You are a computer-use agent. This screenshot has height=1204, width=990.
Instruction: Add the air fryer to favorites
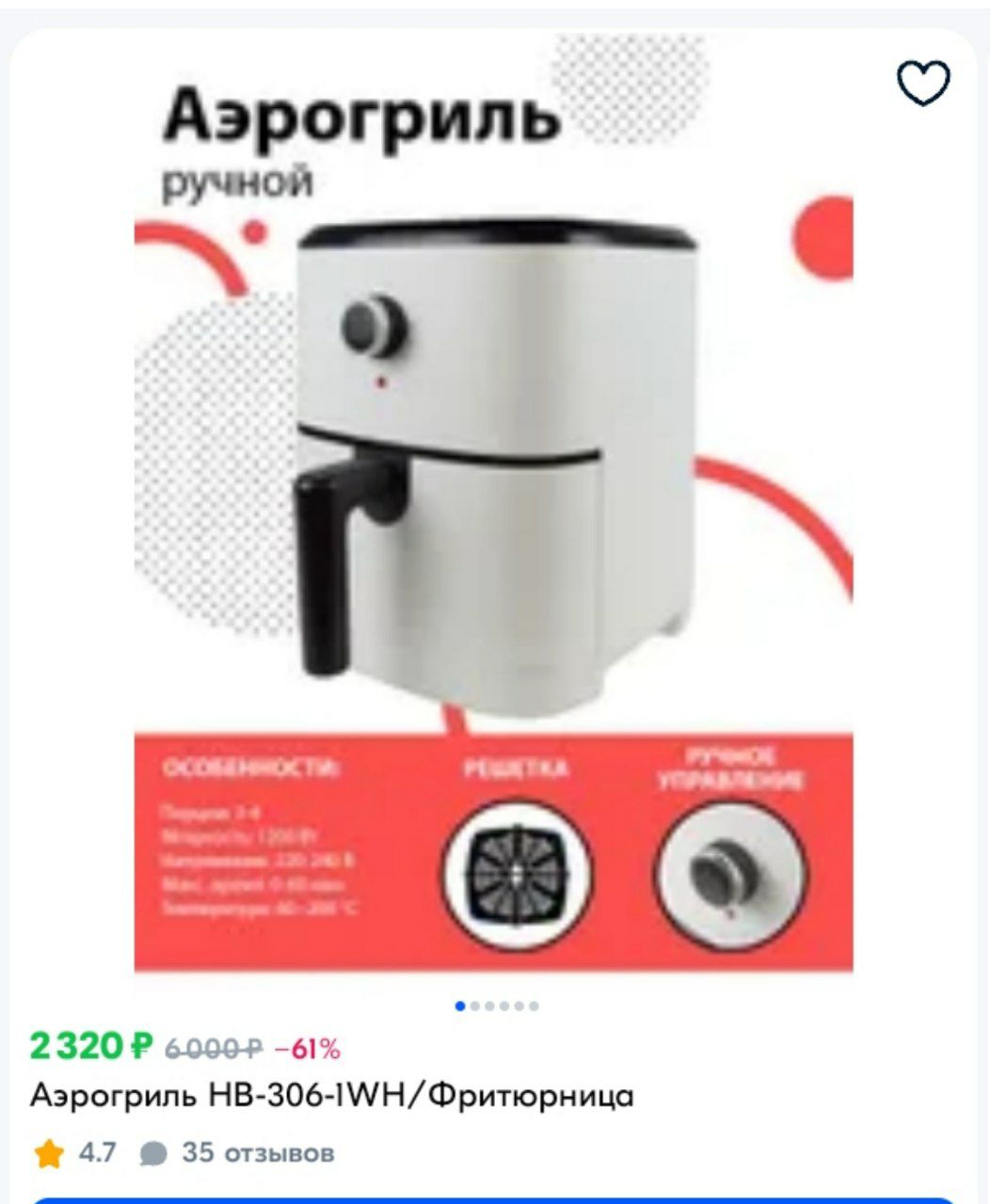tap(923, 84)
